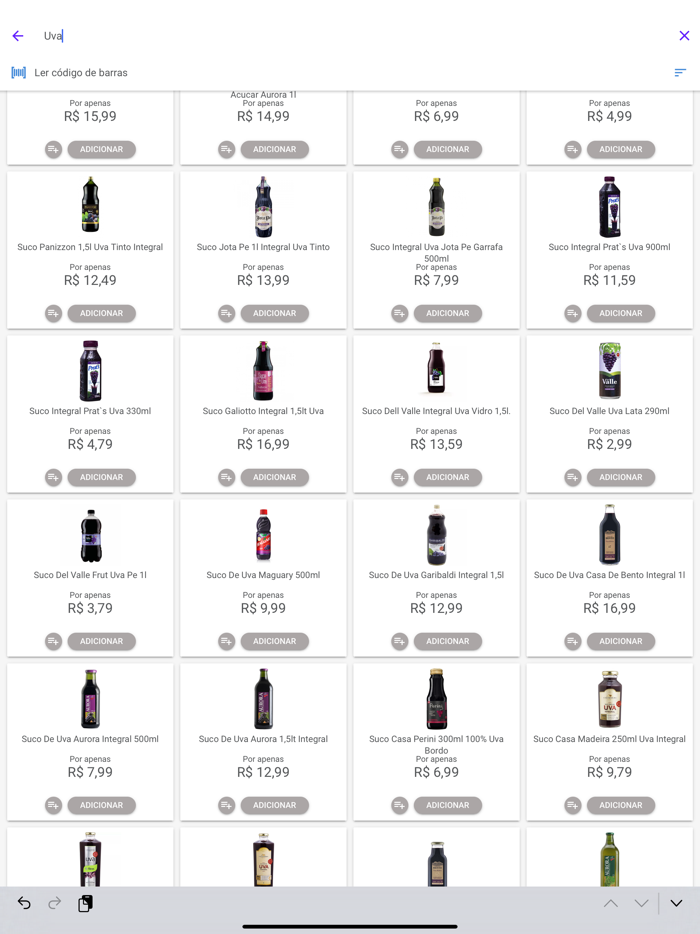Save Suco Casa De Bento to list

573,641
